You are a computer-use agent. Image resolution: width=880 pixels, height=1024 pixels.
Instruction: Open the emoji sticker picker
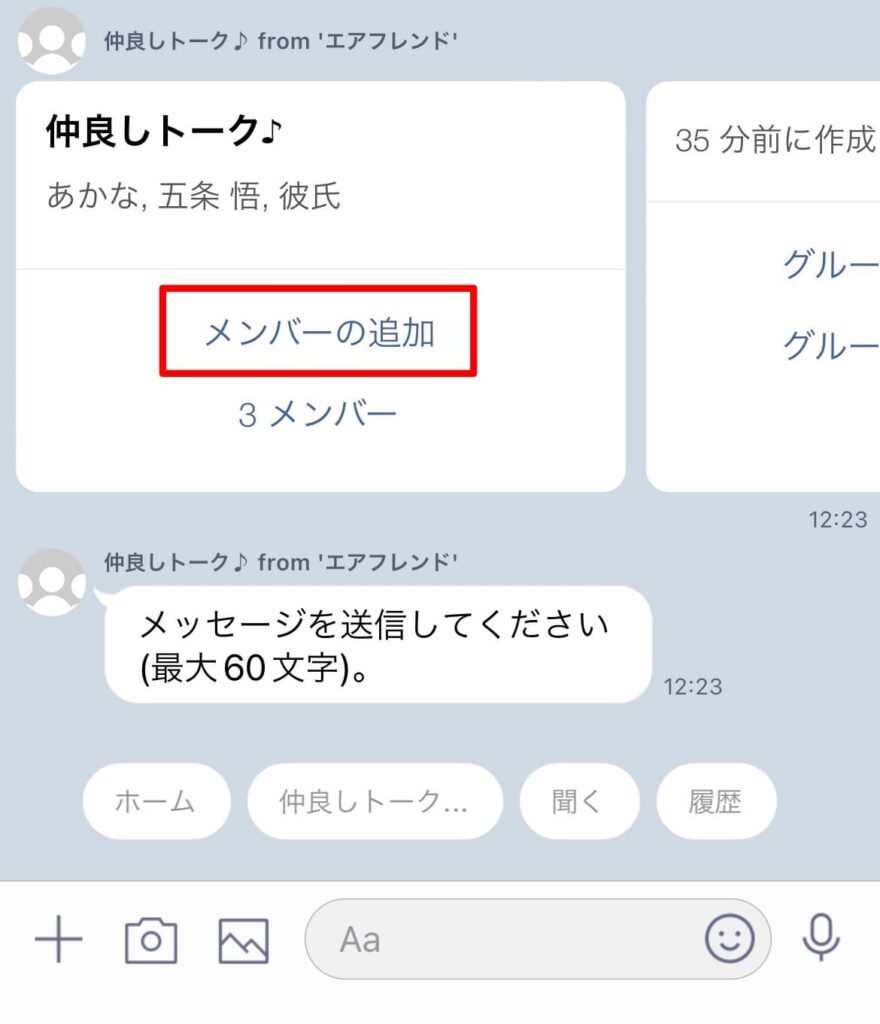coord(730,939)
